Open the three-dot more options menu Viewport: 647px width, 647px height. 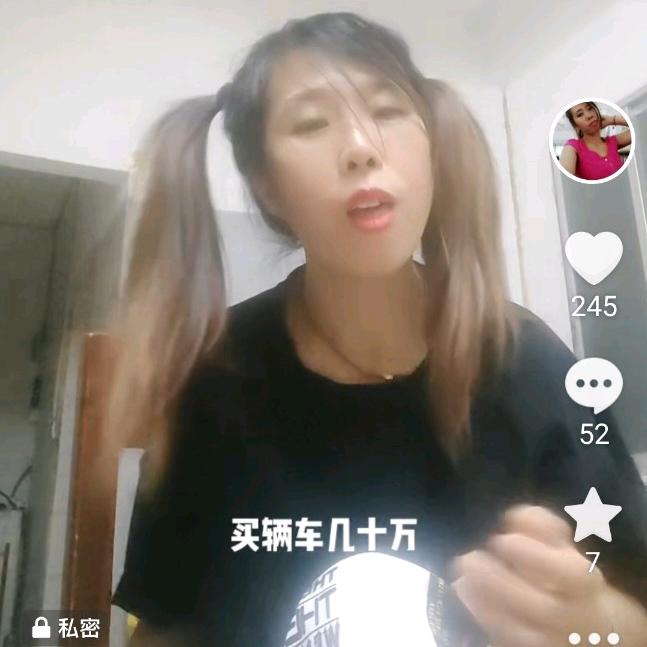(593, 637)
